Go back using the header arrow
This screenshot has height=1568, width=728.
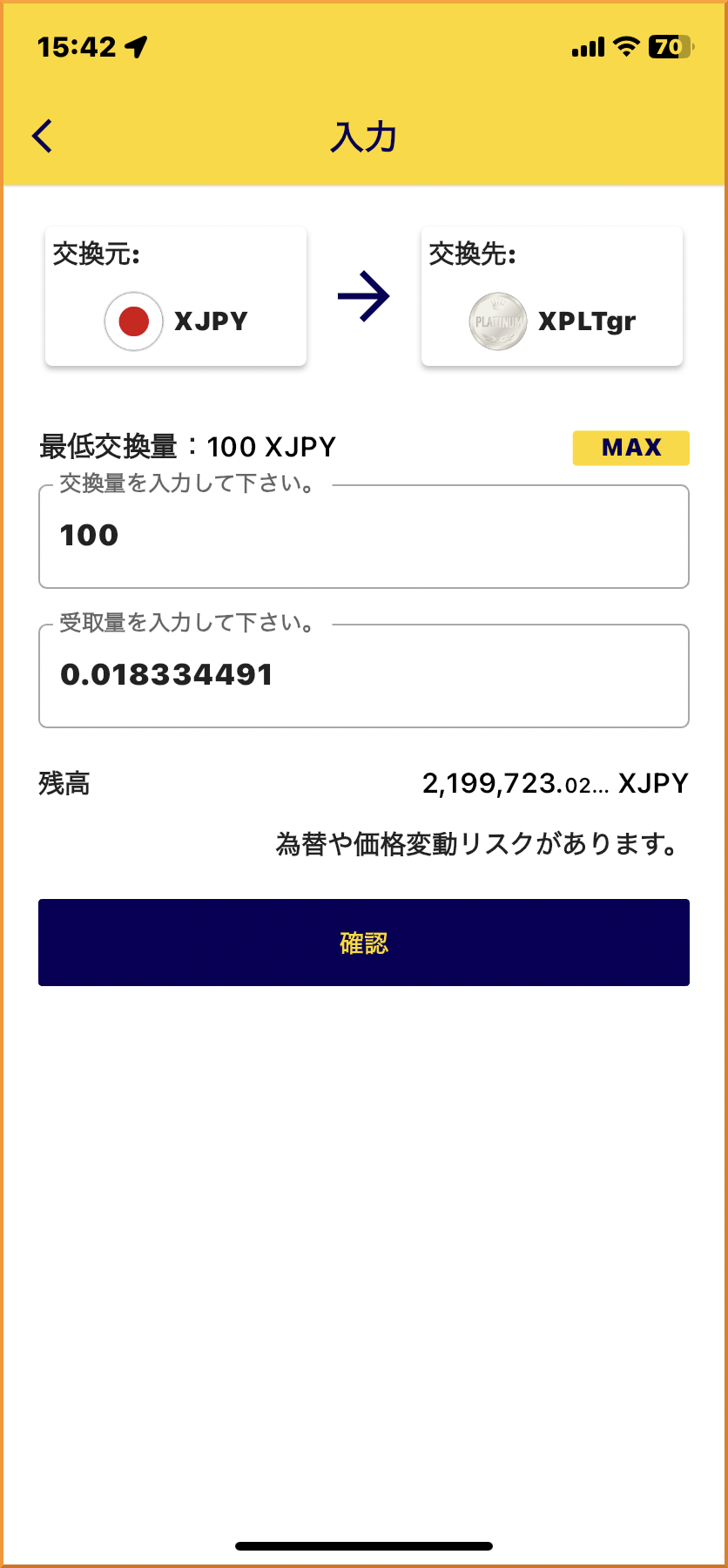pyautogui.click(x=43, y=137)
